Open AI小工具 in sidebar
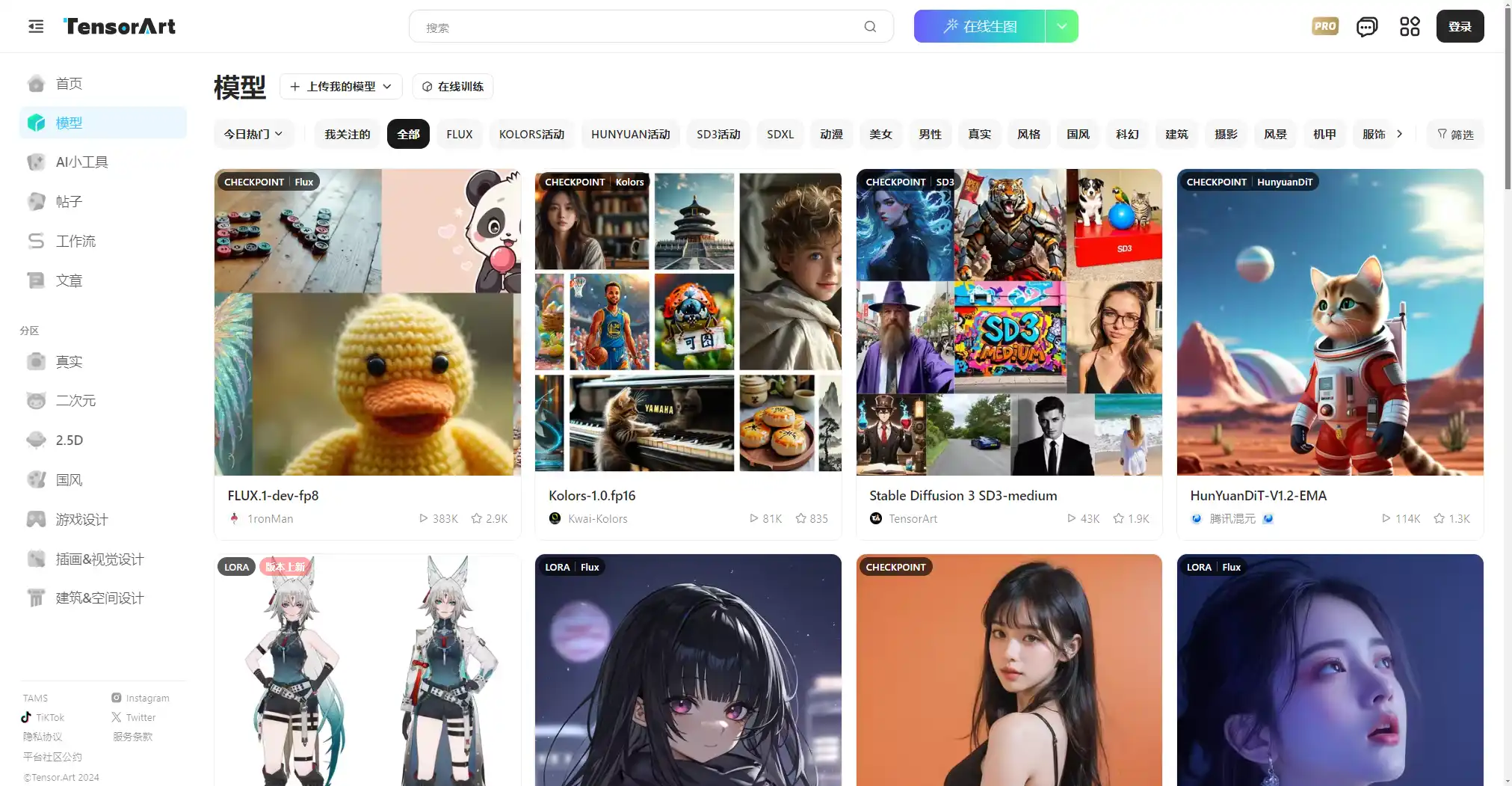 click(81, 162)
